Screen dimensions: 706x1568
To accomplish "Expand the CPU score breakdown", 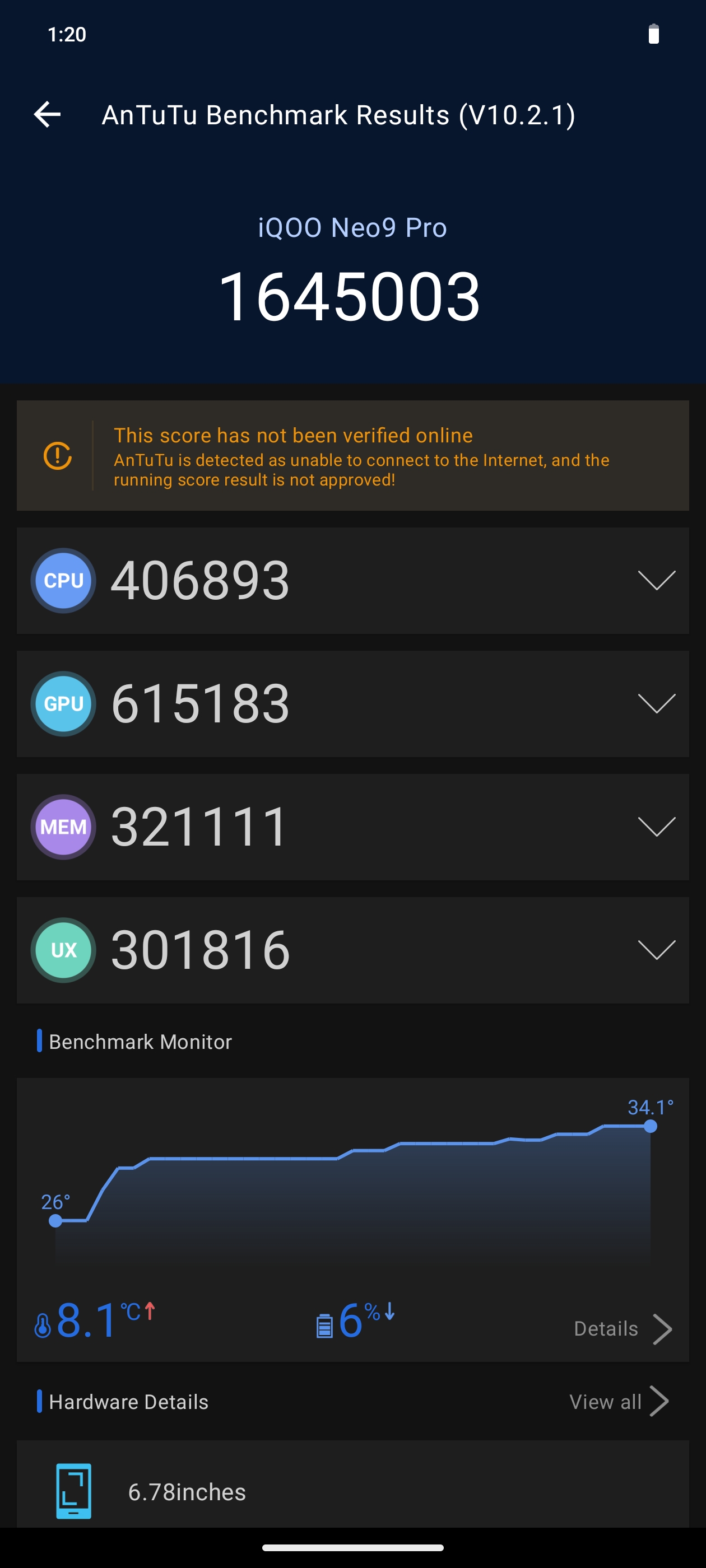I will [x=656, y=580].
